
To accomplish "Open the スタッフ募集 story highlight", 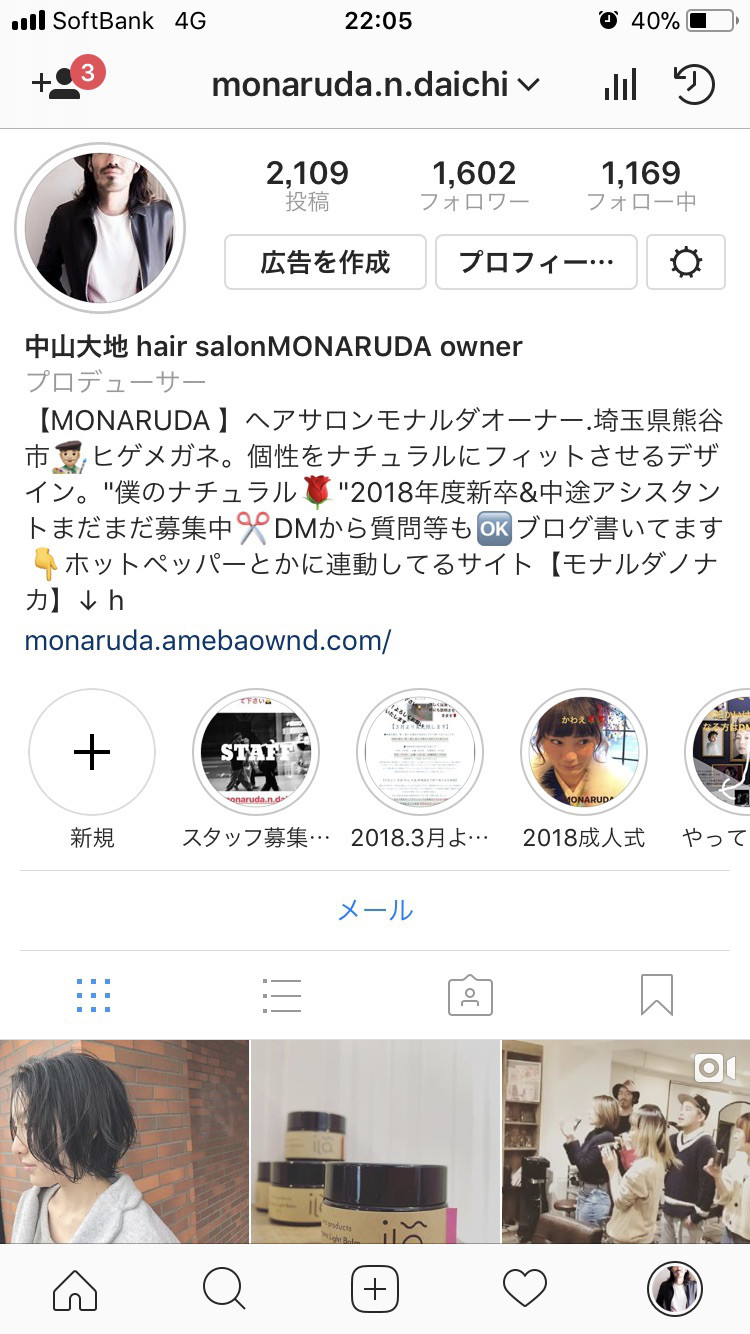I will tap(256, 751).
